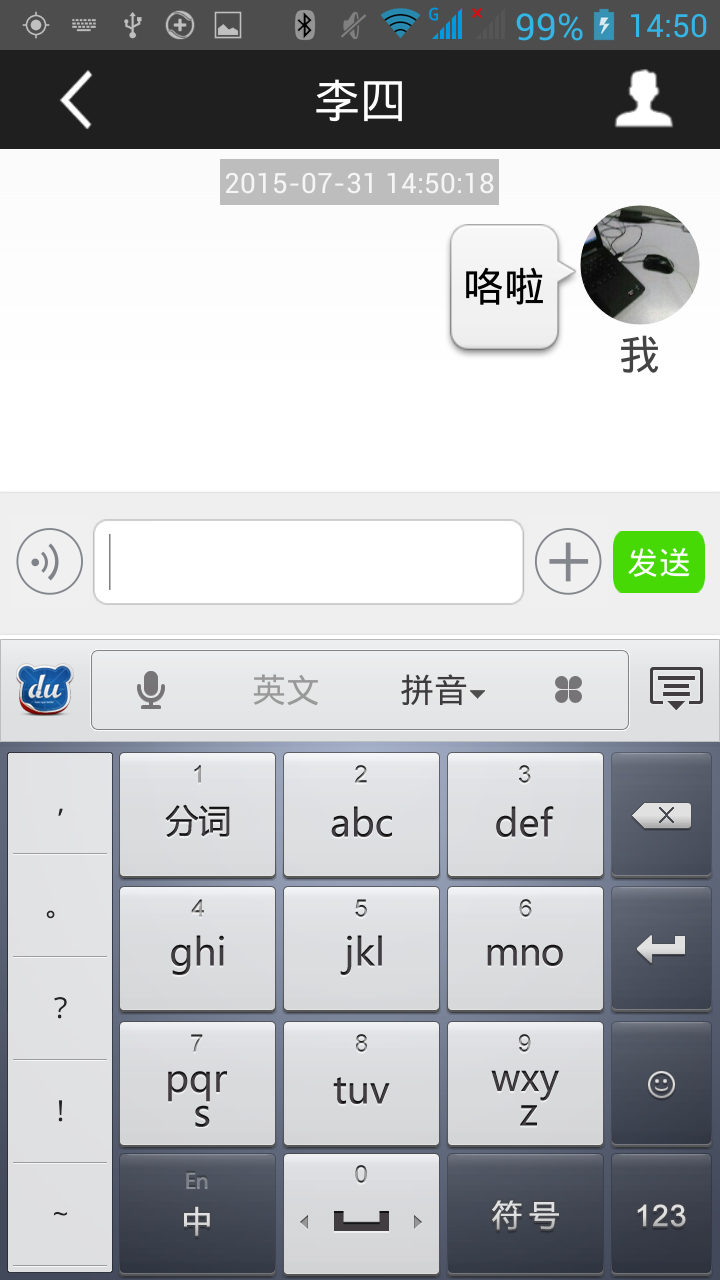
Task: Toggle the 中 En language key
Action: coord(197,1215)
